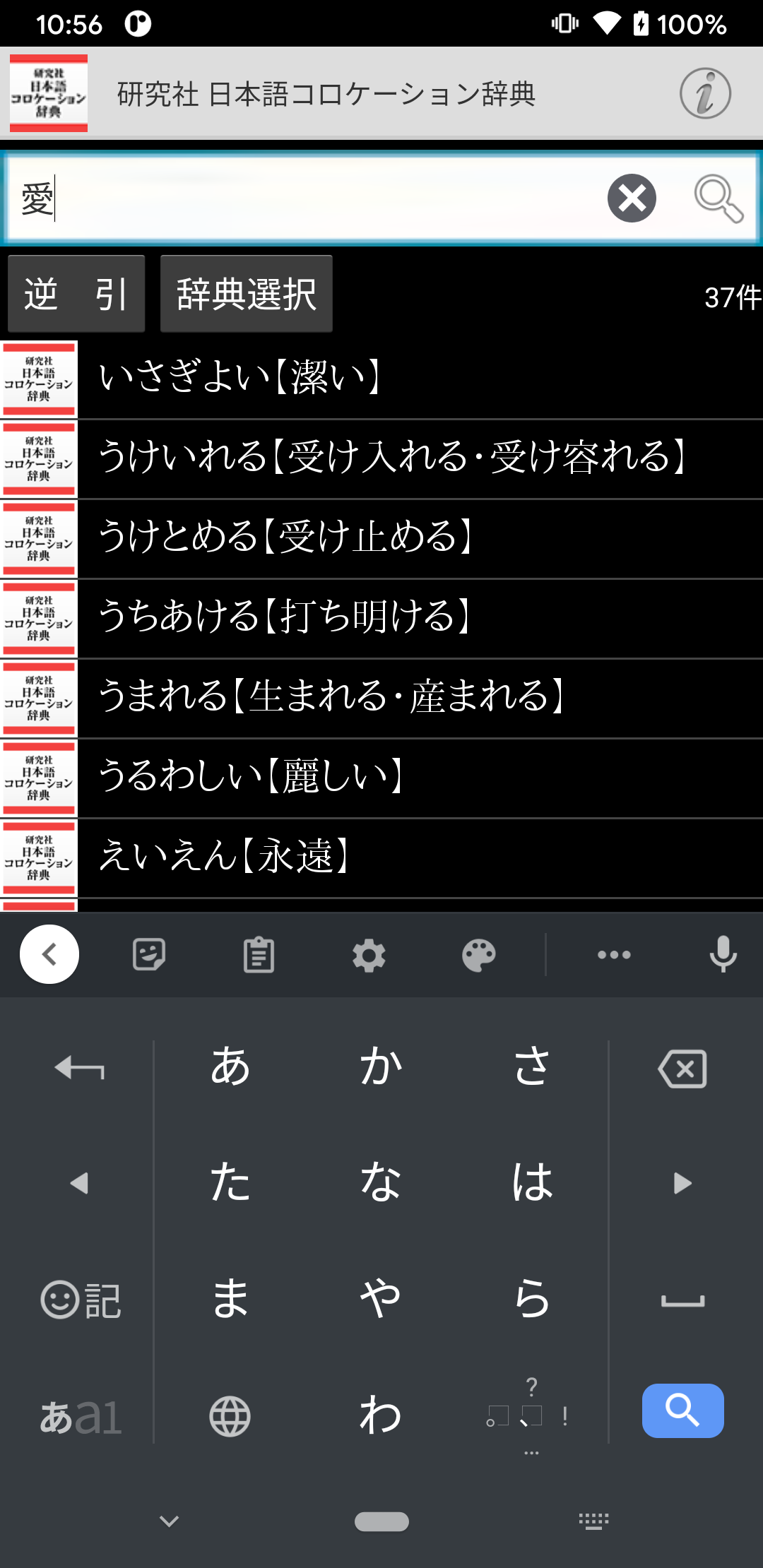Open the keyboard theme palette
Screen dimensions: 763x1568
[x=479, y=956]
